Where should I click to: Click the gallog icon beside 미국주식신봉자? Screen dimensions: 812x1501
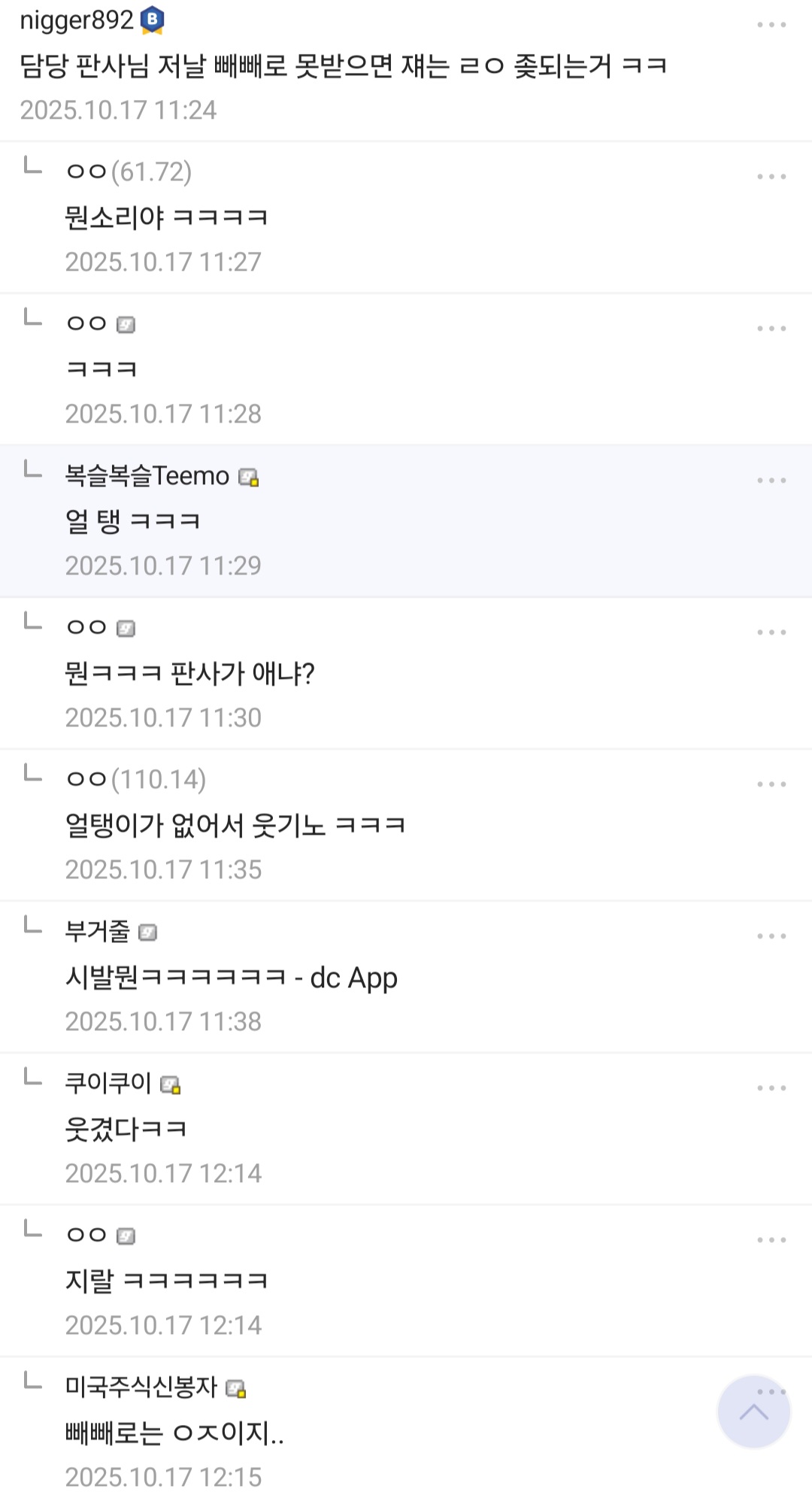click(x=233, y=1386)
